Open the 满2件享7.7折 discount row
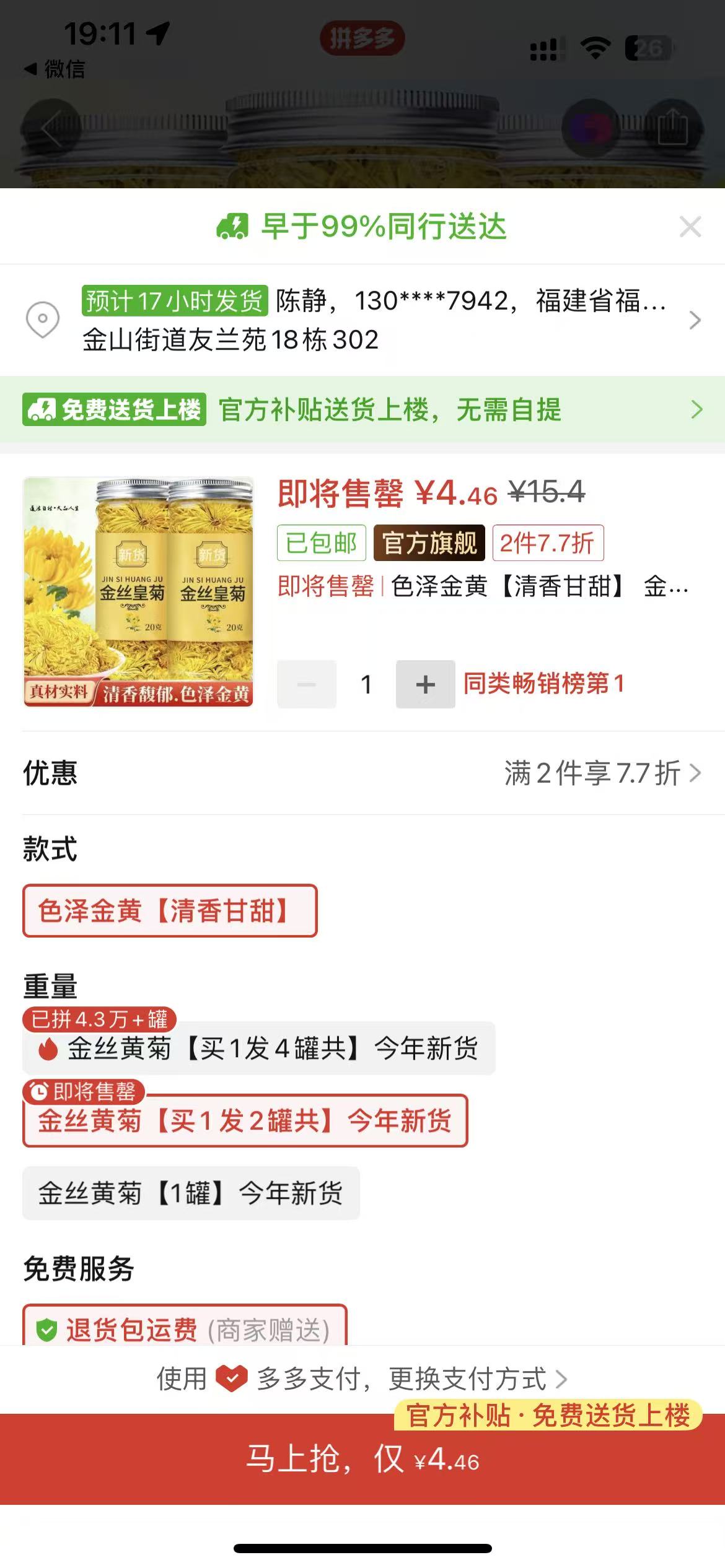 [x=601, y=773]
